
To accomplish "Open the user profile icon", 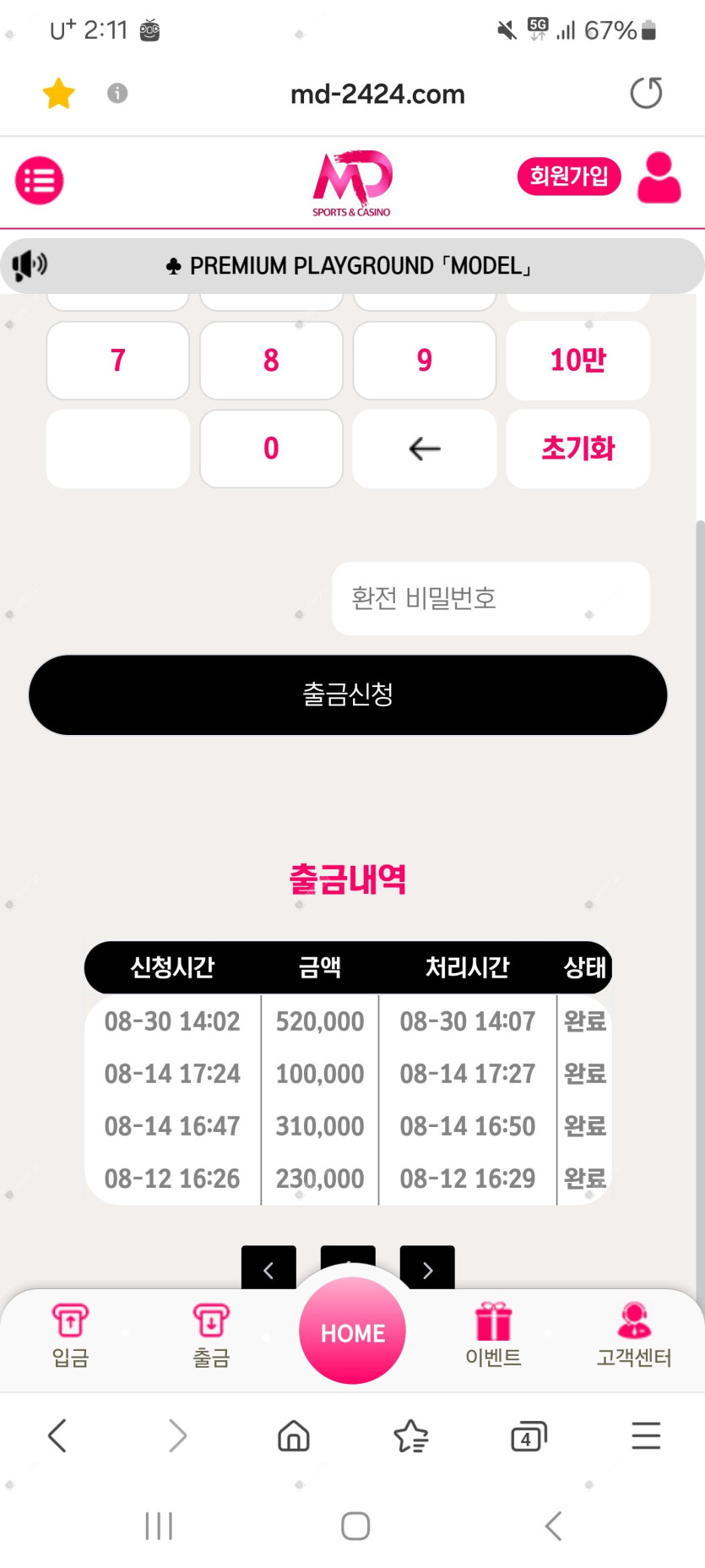I will coord(659,177).
